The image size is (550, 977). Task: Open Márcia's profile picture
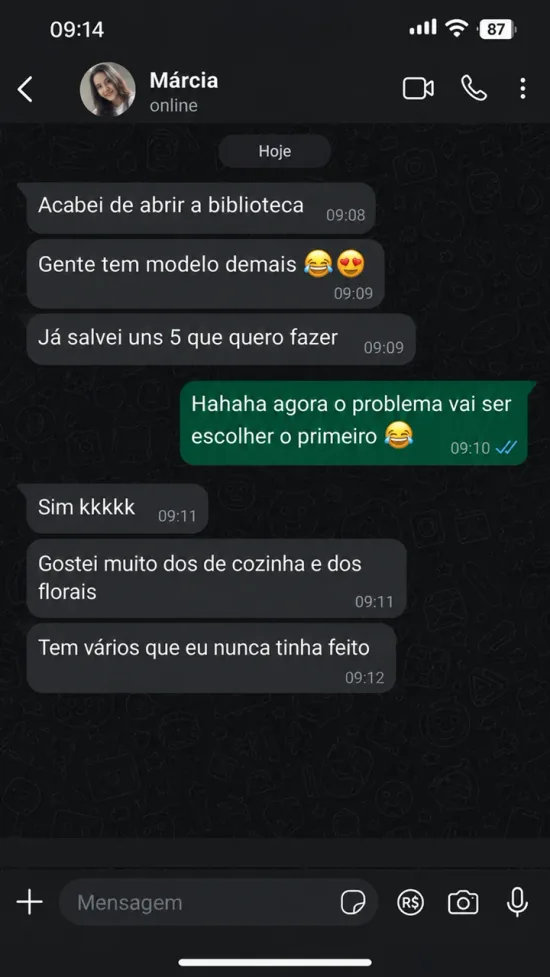(x=108, y=89)
